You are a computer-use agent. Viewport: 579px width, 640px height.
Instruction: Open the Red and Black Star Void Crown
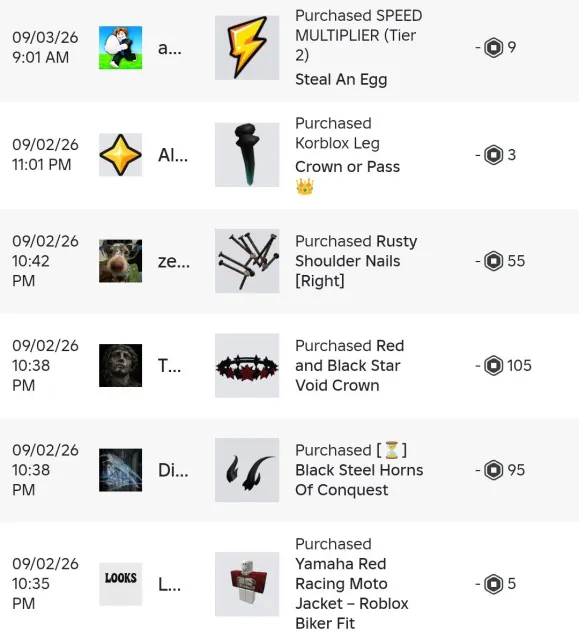349,365
